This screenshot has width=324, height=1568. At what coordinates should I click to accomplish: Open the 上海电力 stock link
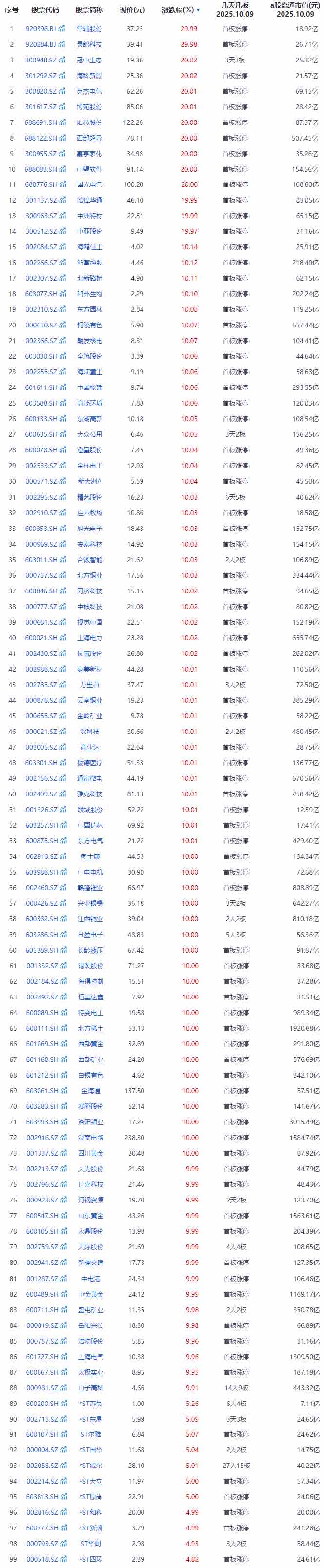pyautogui.click(x=89, y=638)
